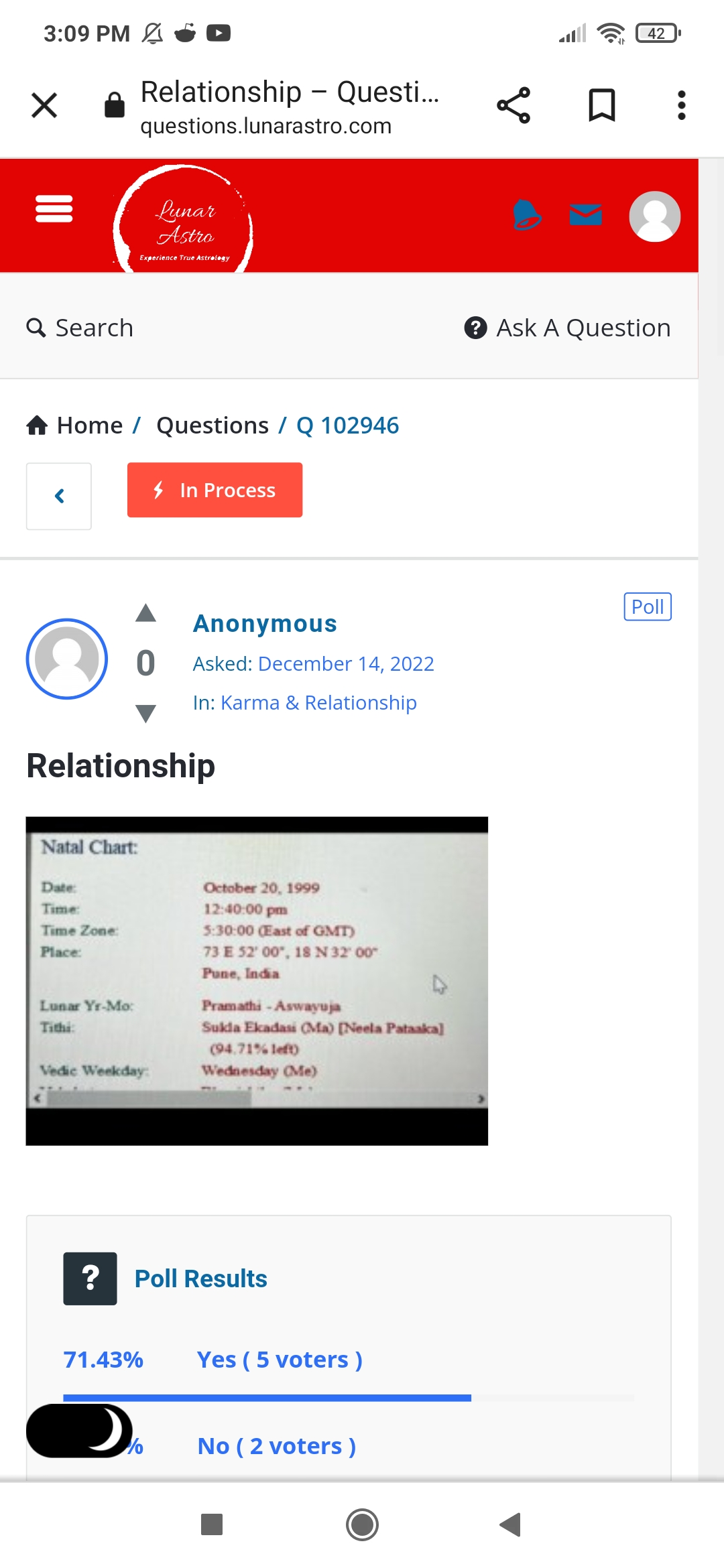This screenshot has width=724, height=1568.
Task: Open the hamburger menu
Action: pyautogui.click(x=54, y=208)
